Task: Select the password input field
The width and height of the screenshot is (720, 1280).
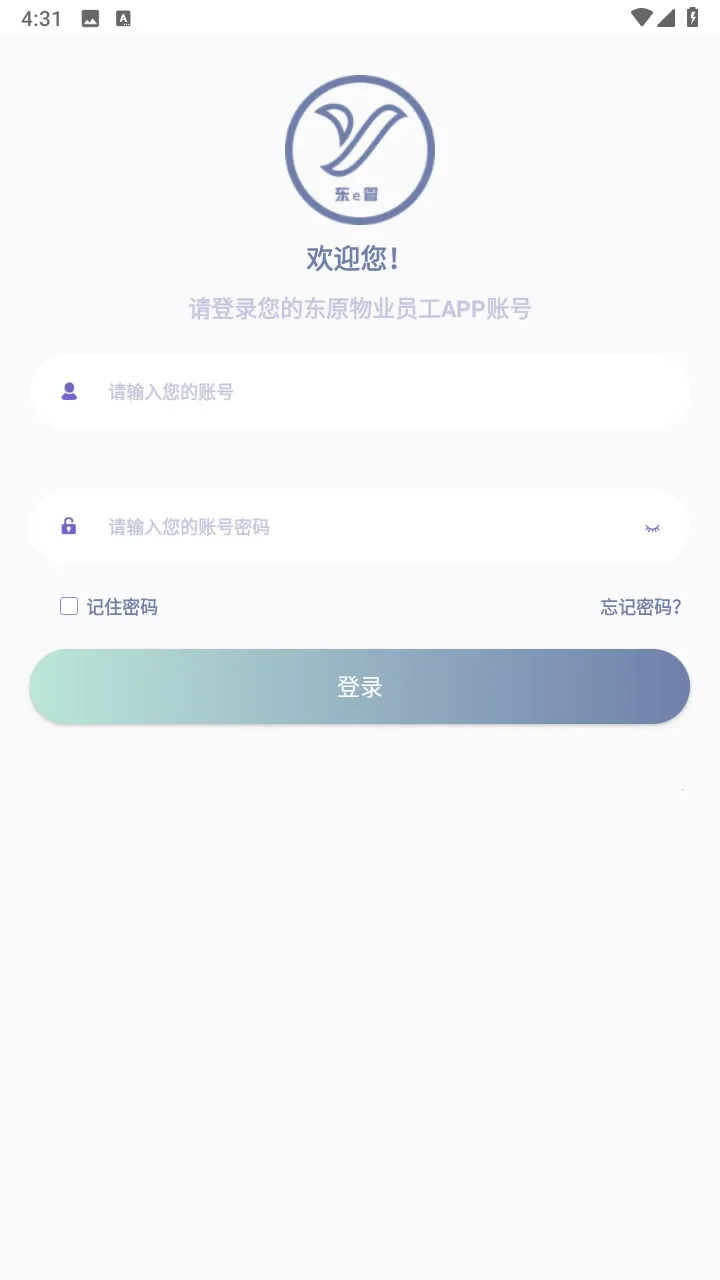Action: point(360,527)
